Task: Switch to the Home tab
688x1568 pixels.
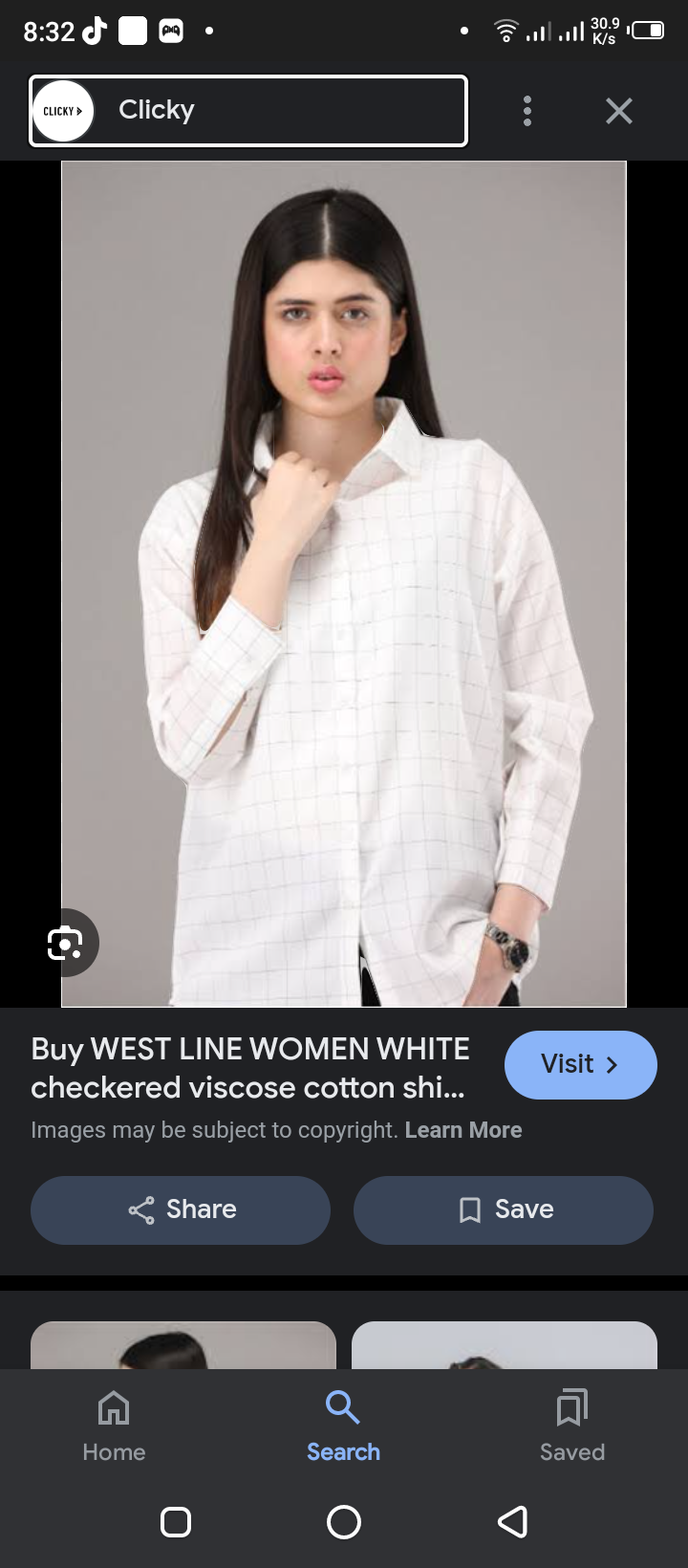Action: tap(114, 1425)
